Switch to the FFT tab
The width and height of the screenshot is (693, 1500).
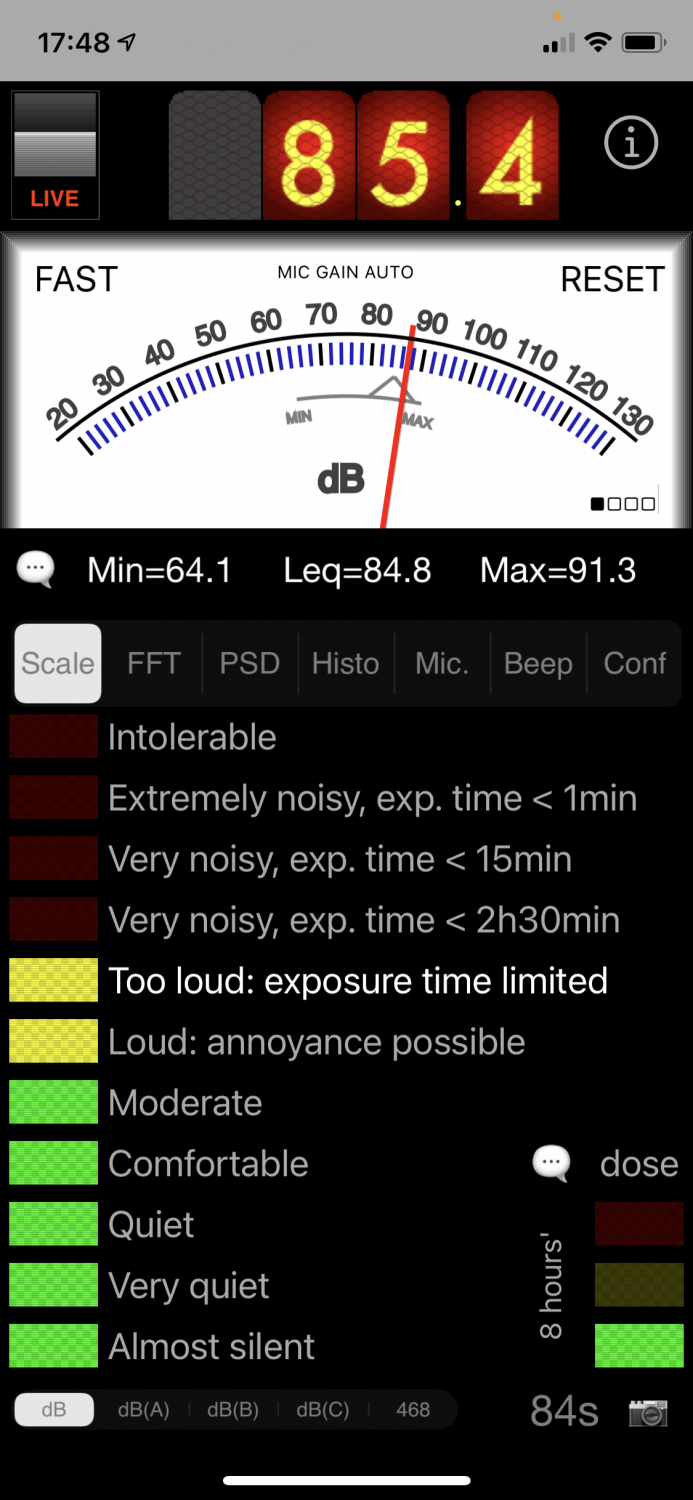[x=154, y=663]
